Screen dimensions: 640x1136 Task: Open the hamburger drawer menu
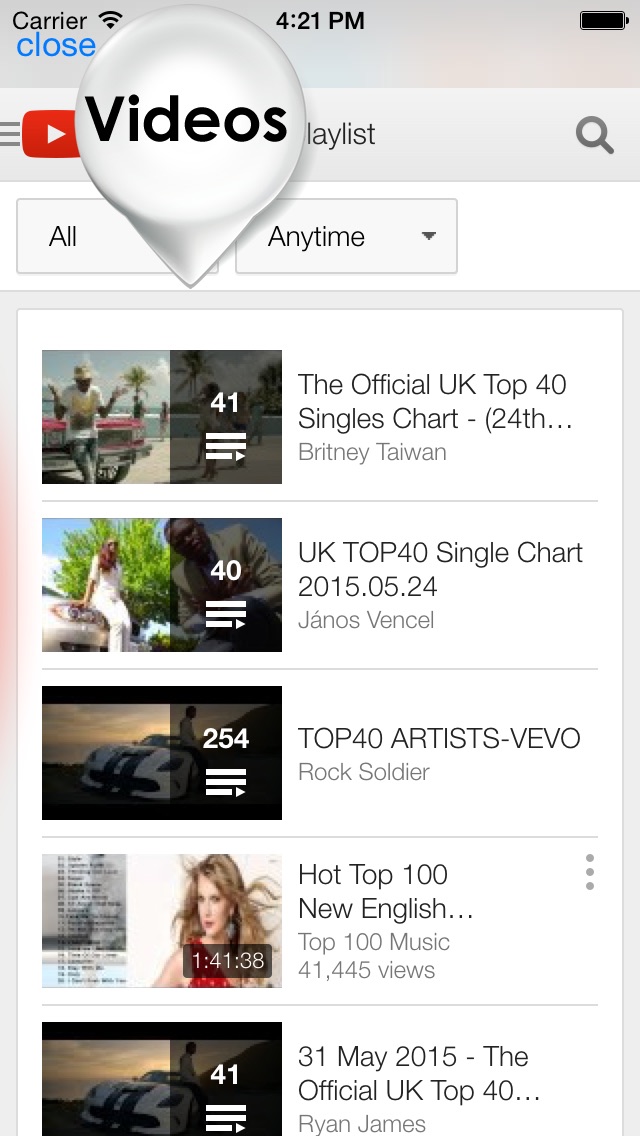(x=10, y=135)
